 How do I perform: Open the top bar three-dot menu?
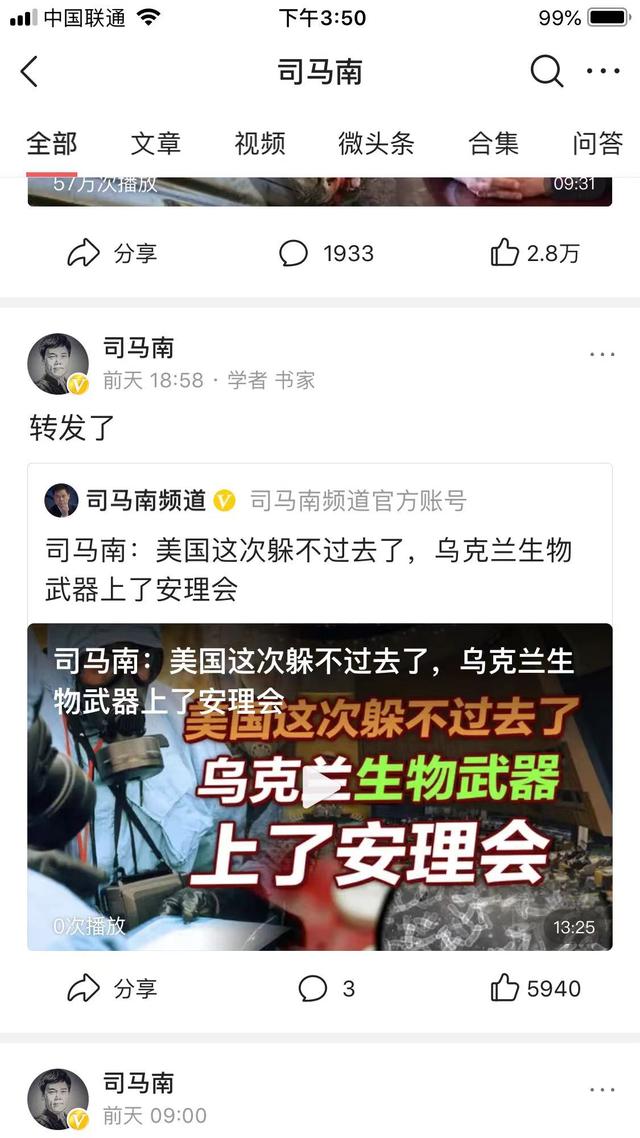(x=603, y=72)
